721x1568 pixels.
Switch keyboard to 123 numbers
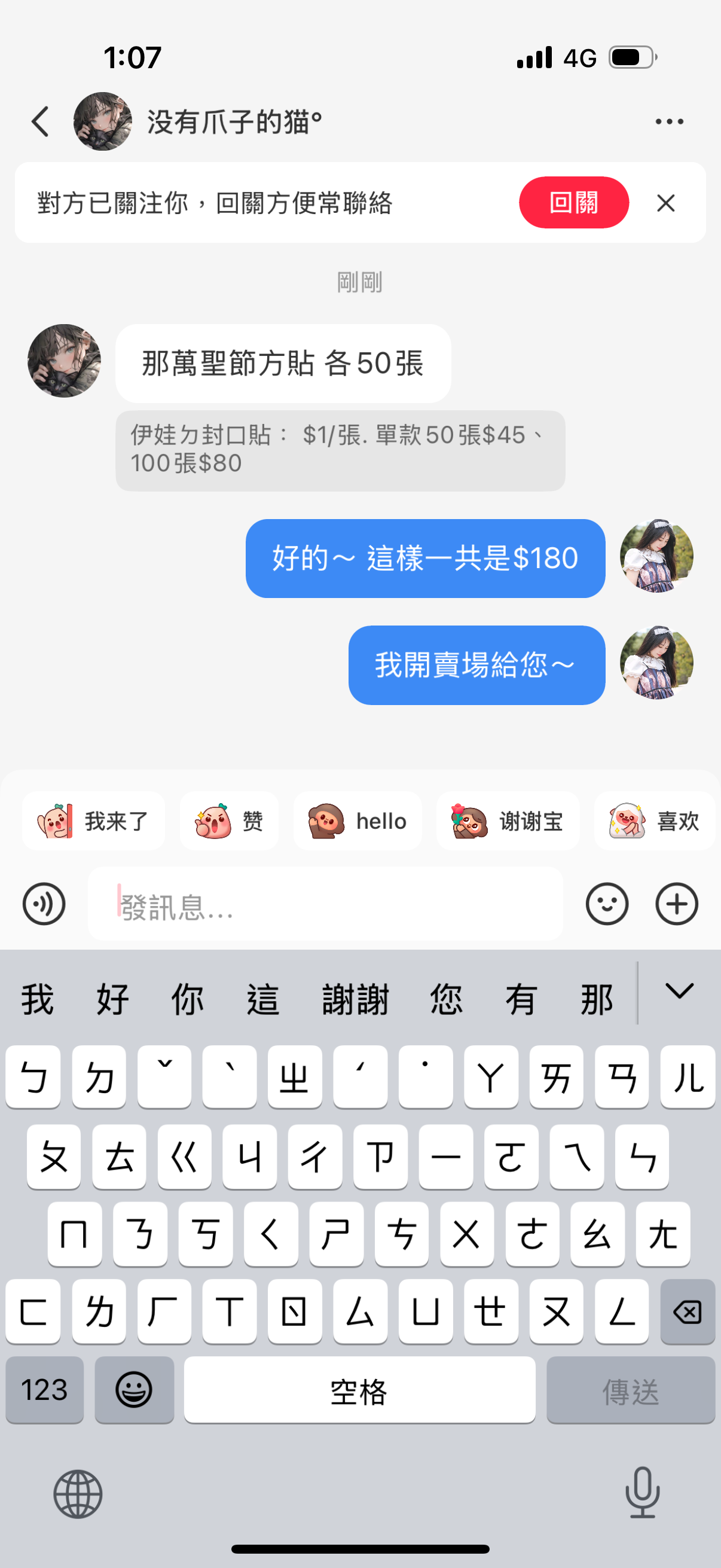tap(44, 1390)
